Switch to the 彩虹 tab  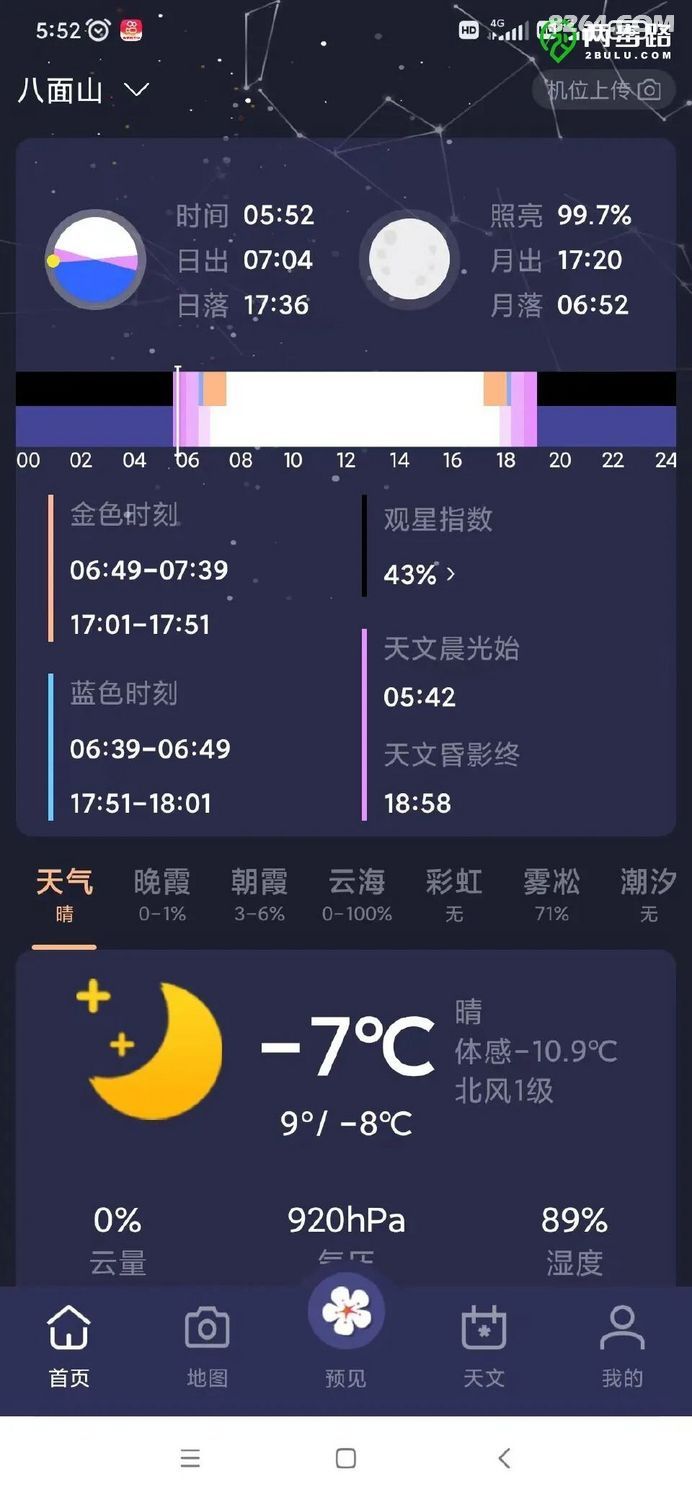click(x=454, y=893)
